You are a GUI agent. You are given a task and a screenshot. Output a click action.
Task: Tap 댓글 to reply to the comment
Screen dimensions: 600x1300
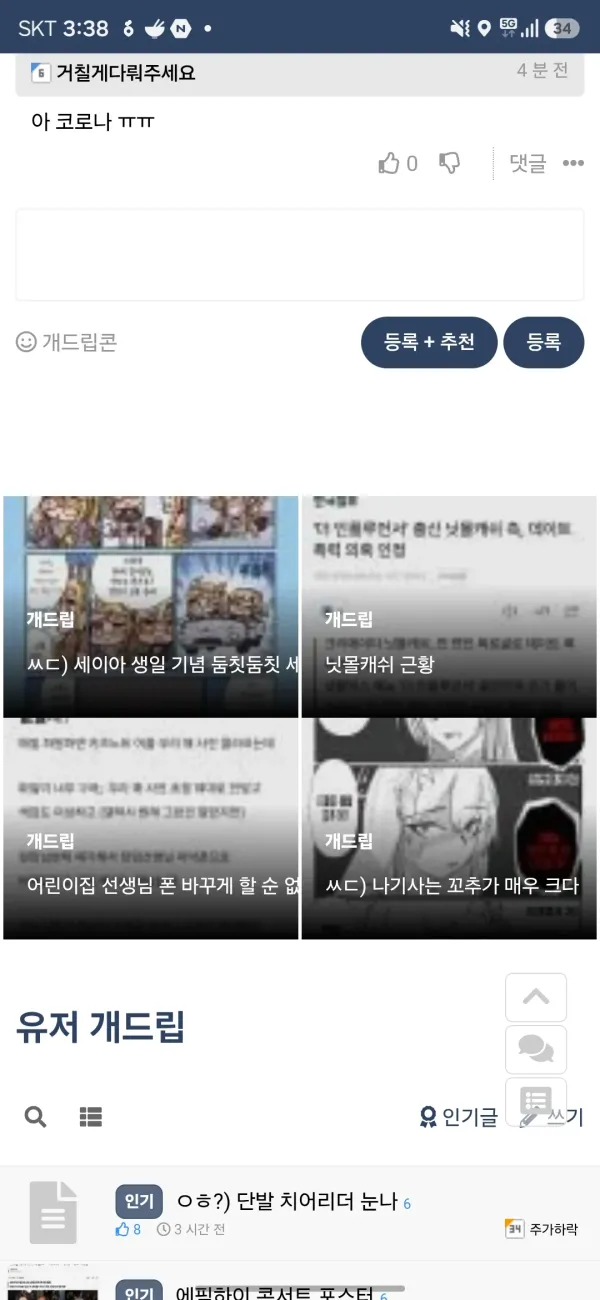click(528, 163)
